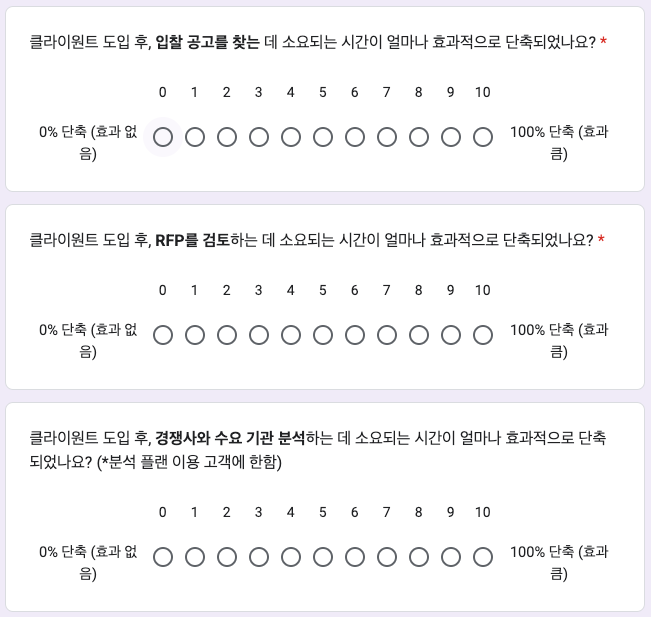Select 10 for the RFP를 검토 question
The height and width of the screenshot is (617, 651).
[483, 335]
